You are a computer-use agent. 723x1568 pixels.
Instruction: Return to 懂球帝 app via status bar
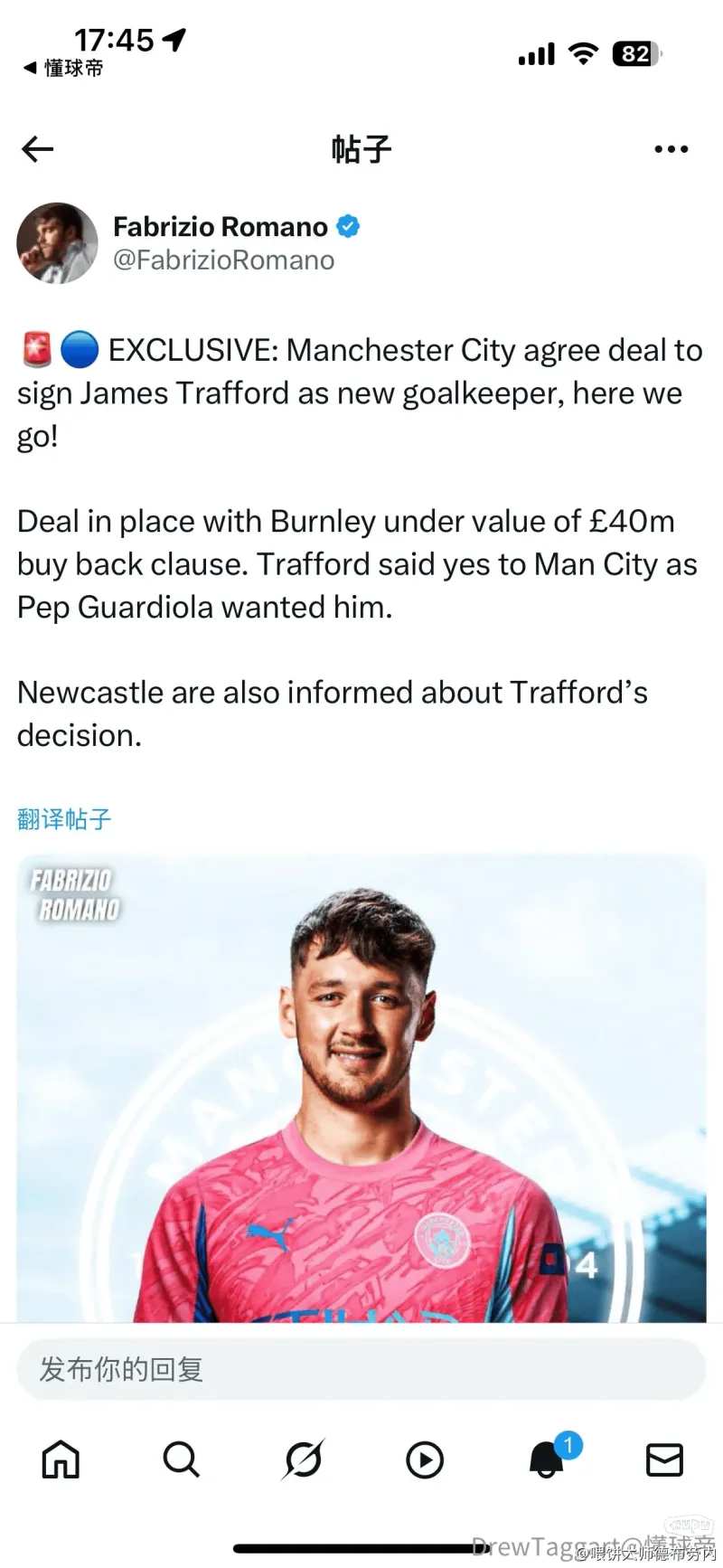click(x=63, y=68)
